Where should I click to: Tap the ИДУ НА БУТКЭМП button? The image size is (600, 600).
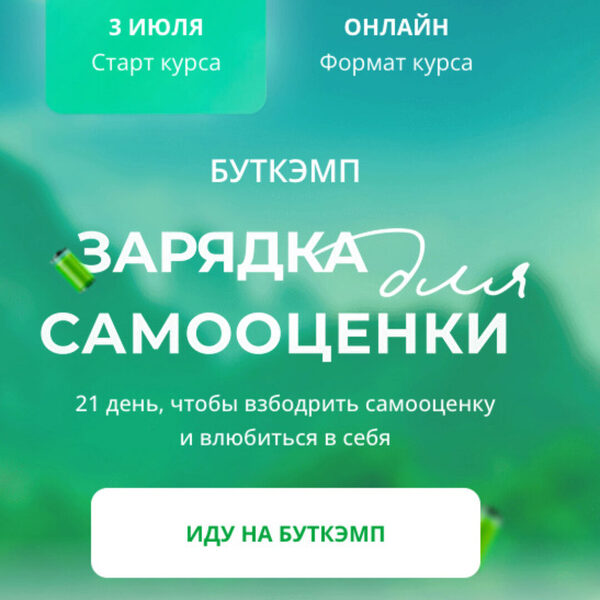pyautogui.click(x=285, y=532)
